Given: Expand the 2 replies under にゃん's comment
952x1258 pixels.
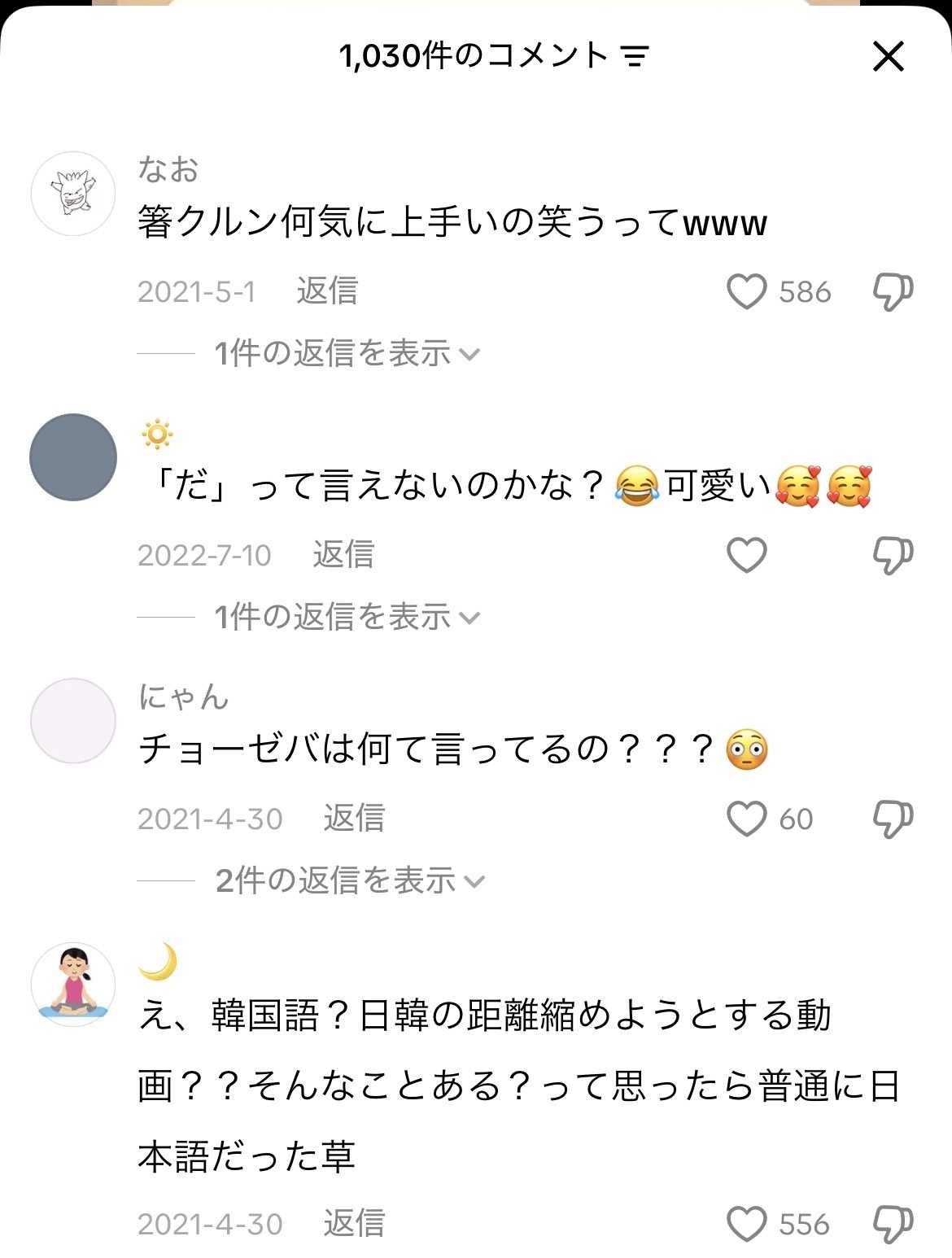Looking at the screenshot, I should point(346,880).
